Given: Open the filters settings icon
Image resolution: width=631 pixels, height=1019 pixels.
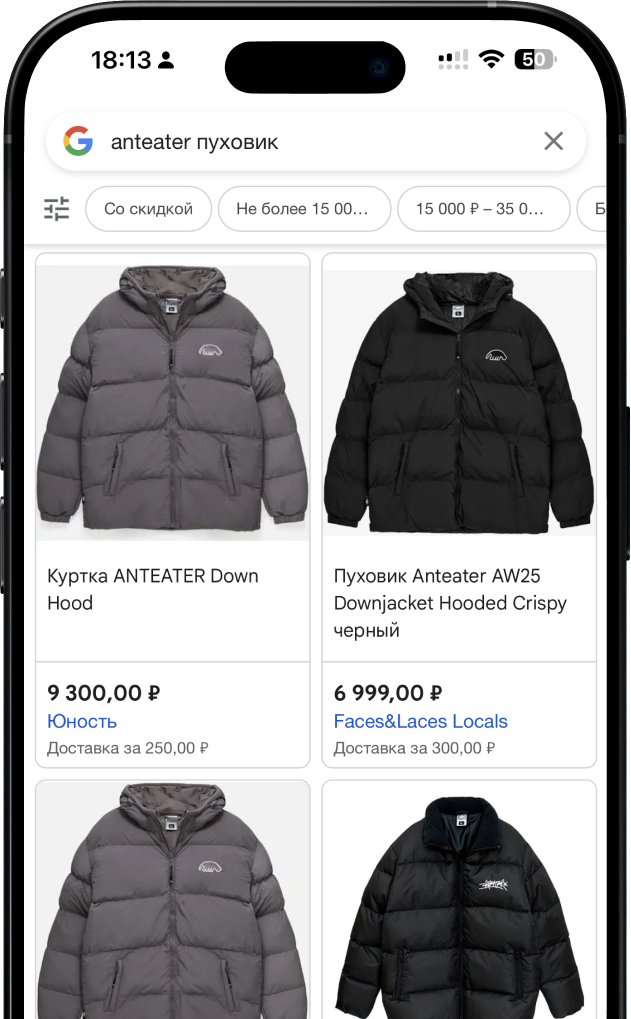Looking at the screenshot, I should click(x=57, y=209).
